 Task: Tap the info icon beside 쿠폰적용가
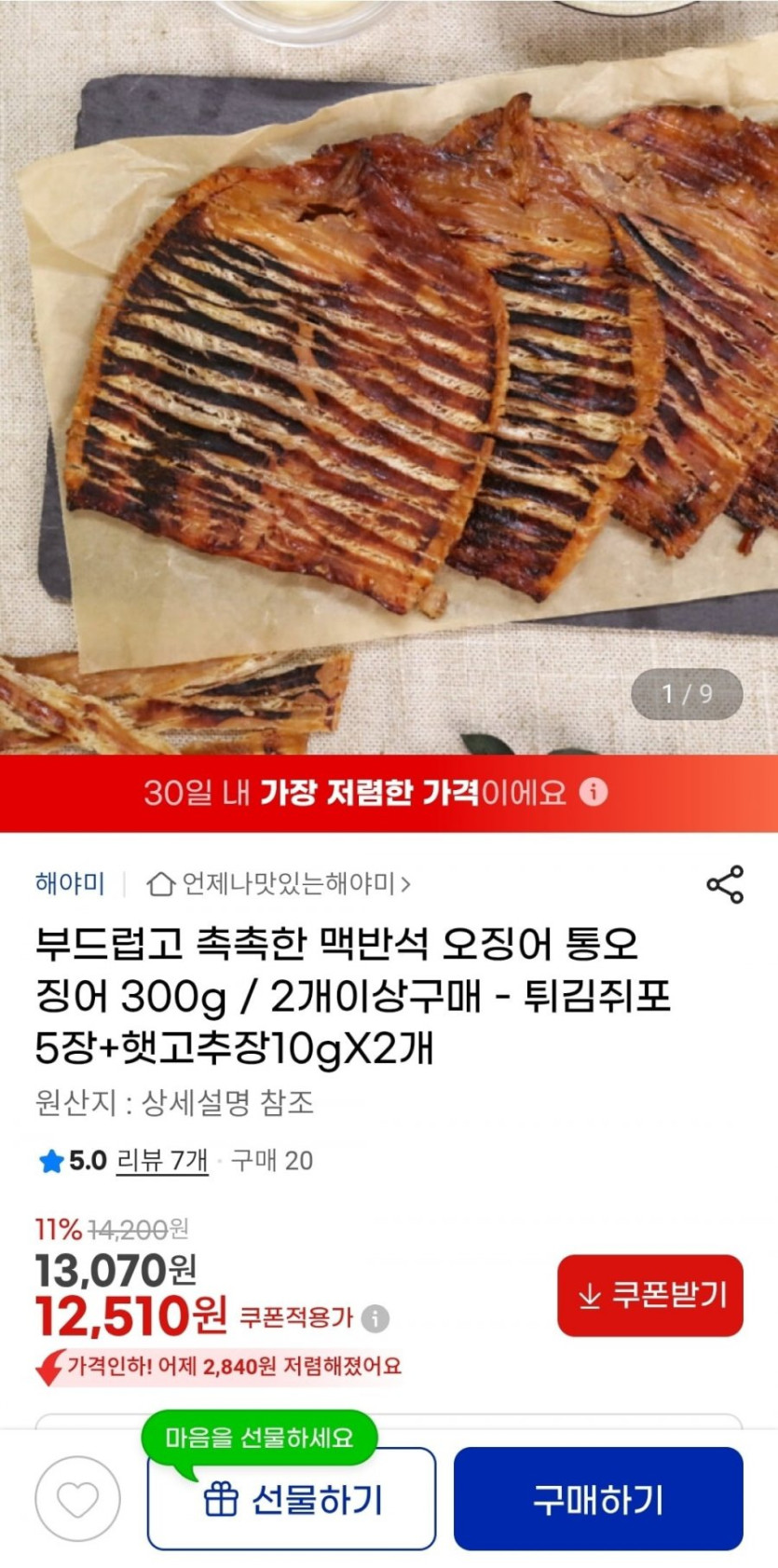click(x=374, y=1317)
